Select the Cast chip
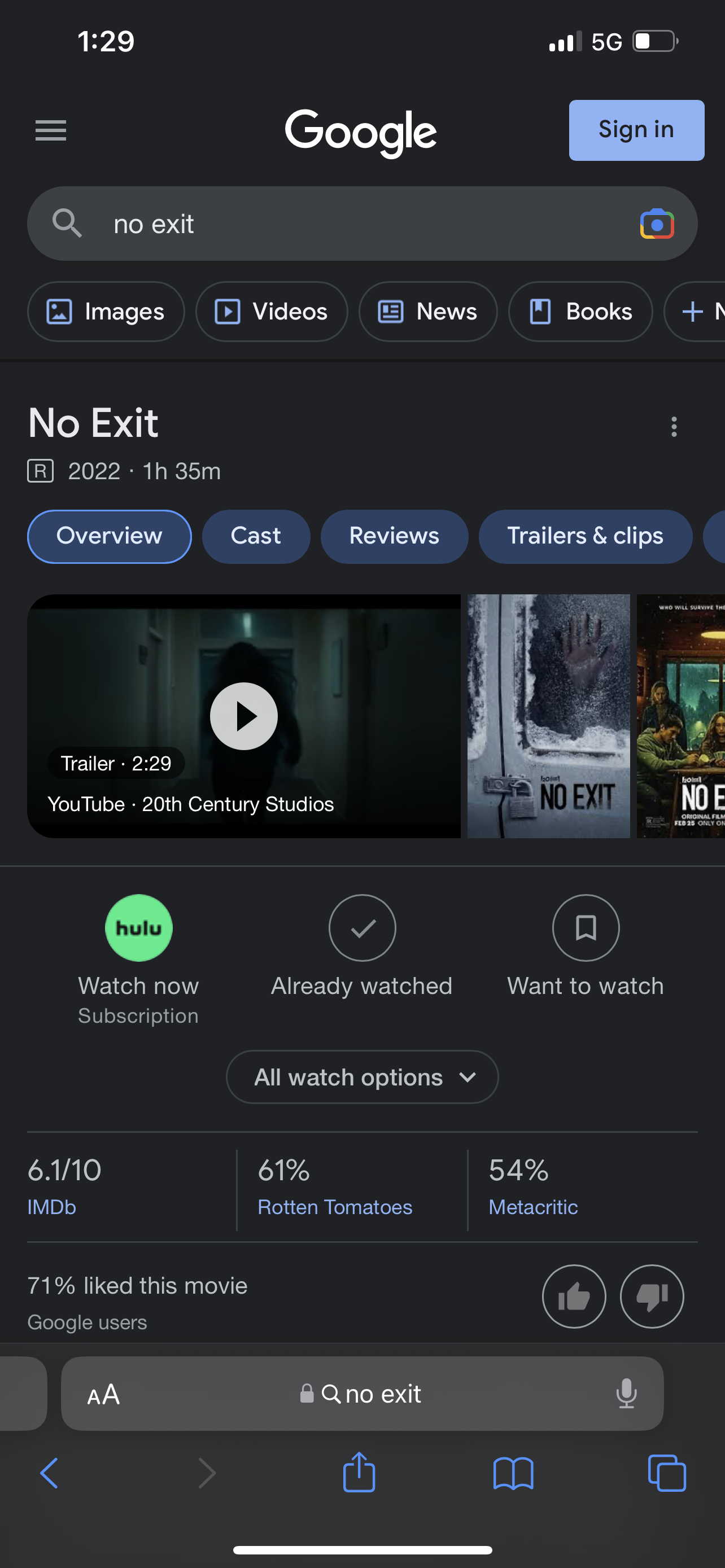 (x=256, y=536)
